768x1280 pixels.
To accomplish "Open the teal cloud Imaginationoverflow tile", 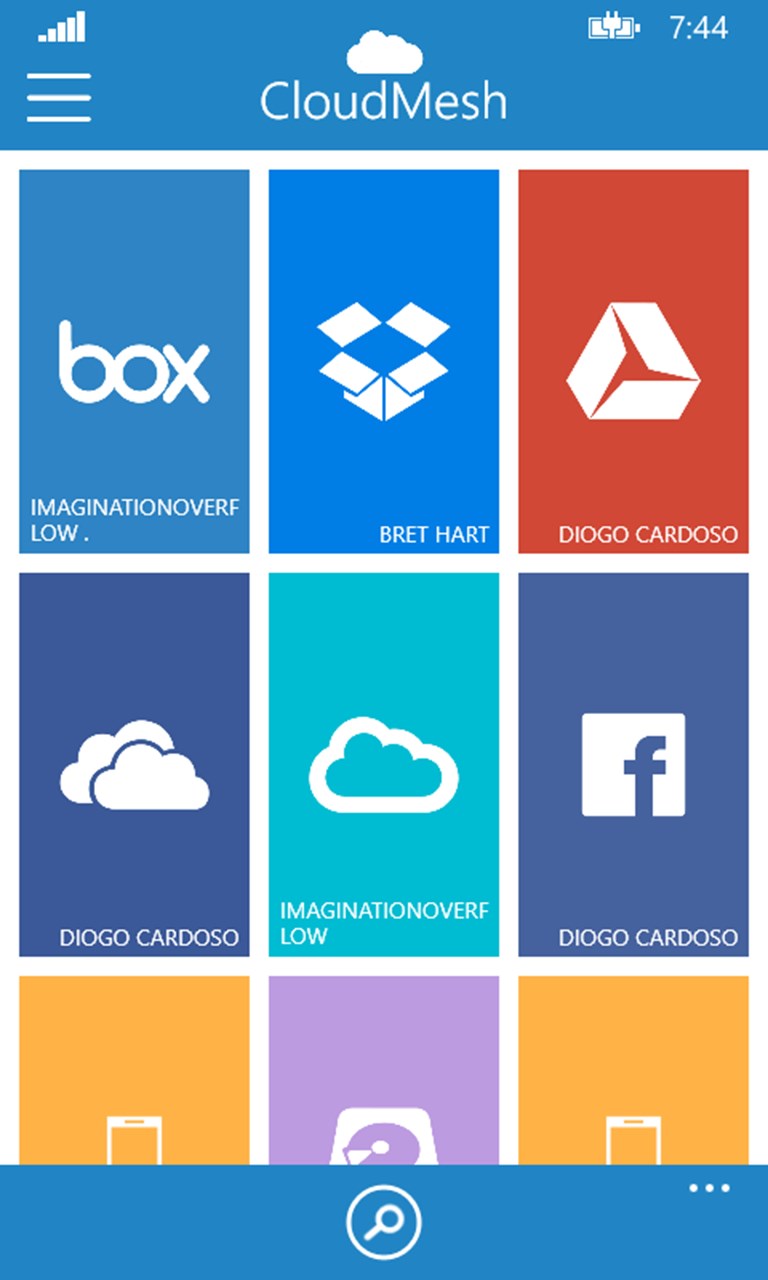I will [383, 765].
